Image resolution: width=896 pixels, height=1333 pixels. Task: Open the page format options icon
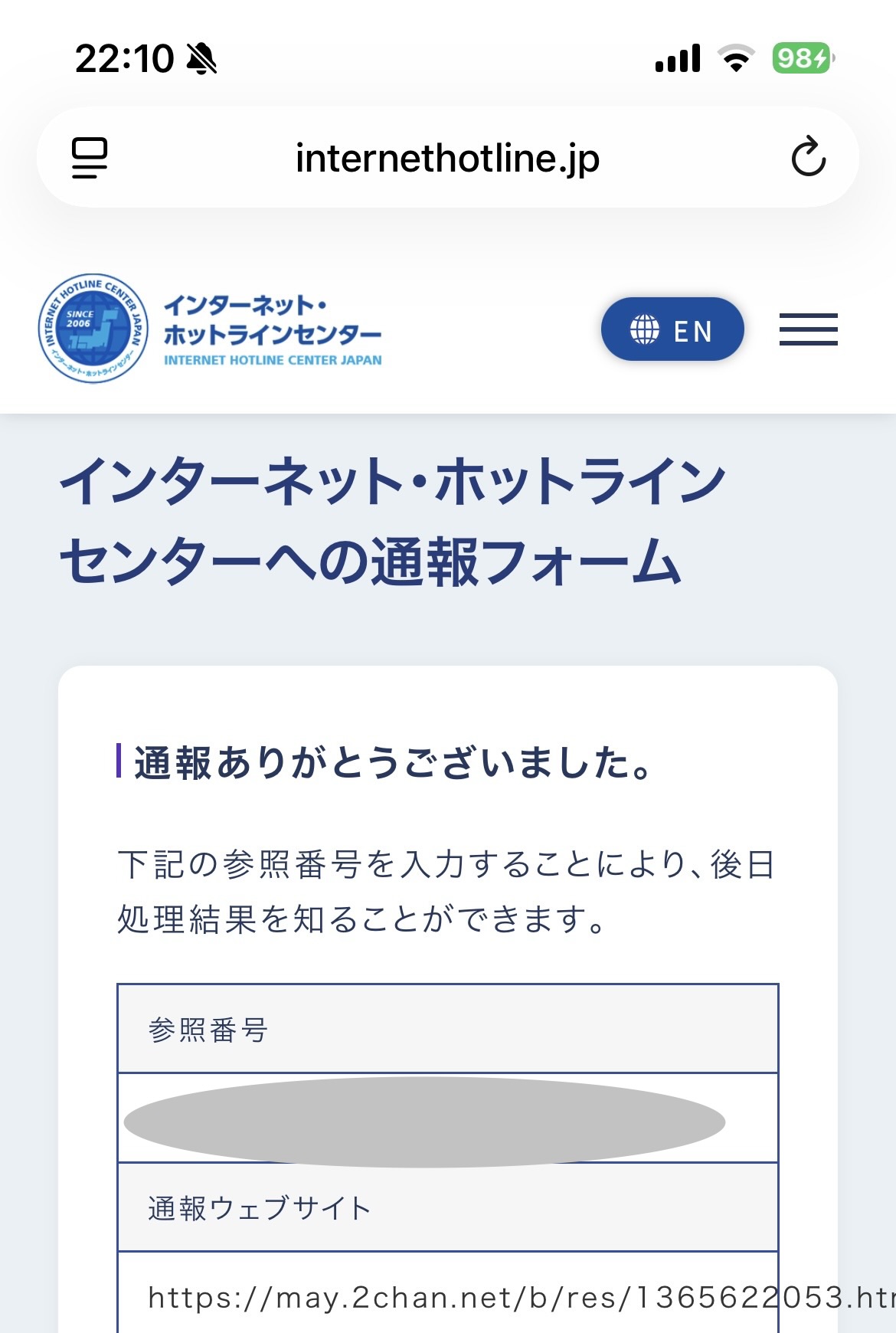[90, 158]
